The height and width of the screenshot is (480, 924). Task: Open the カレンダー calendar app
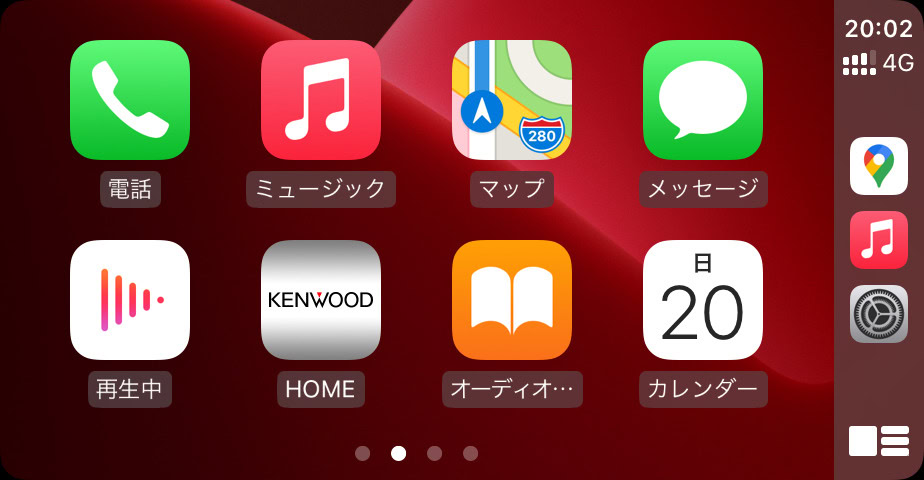pyautogui.click(x=703, y=300)
